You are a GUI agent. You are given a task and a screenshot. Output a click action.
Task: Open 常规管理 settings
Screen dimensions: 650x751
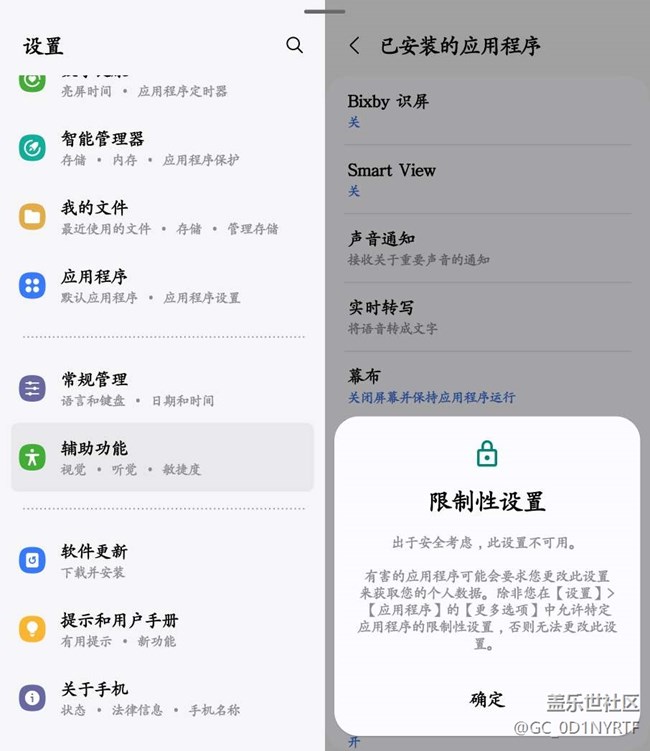(x=160, y=389)
